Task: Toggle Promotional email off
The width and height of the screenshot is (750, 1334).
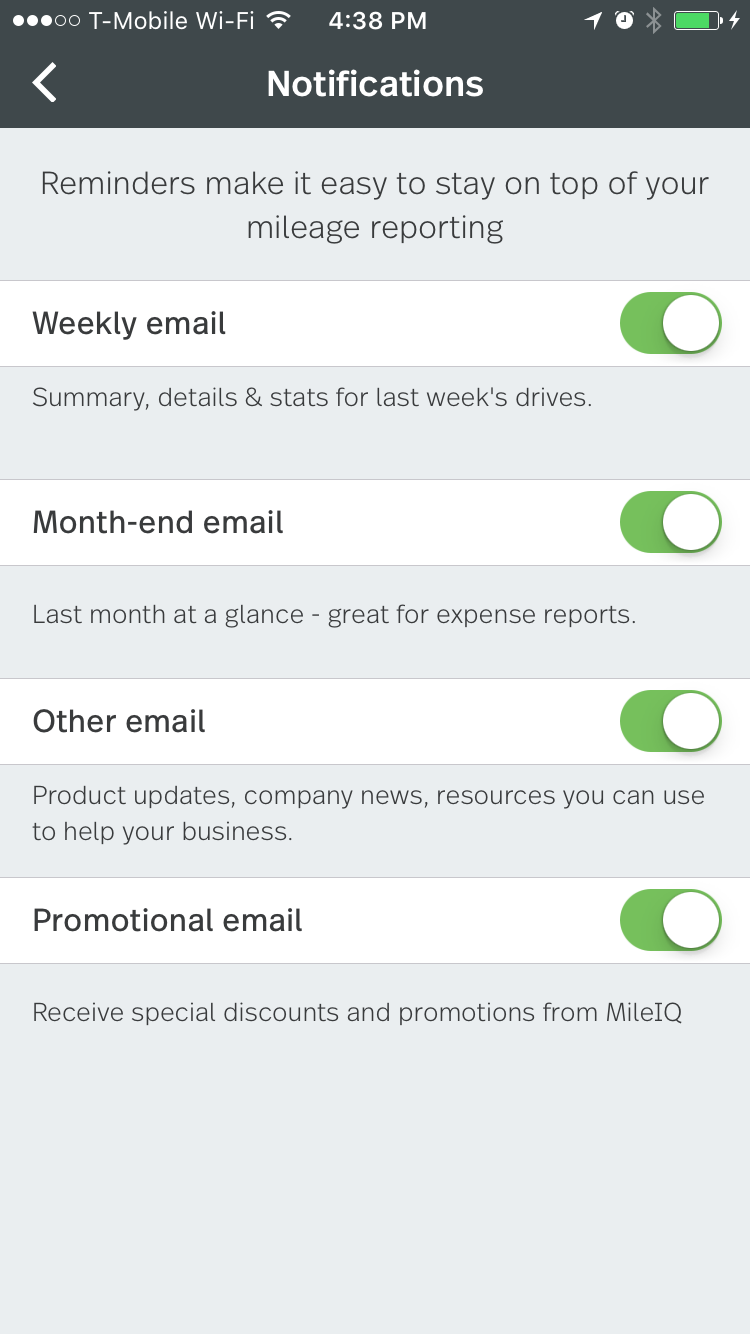Action: coord(671,920)
